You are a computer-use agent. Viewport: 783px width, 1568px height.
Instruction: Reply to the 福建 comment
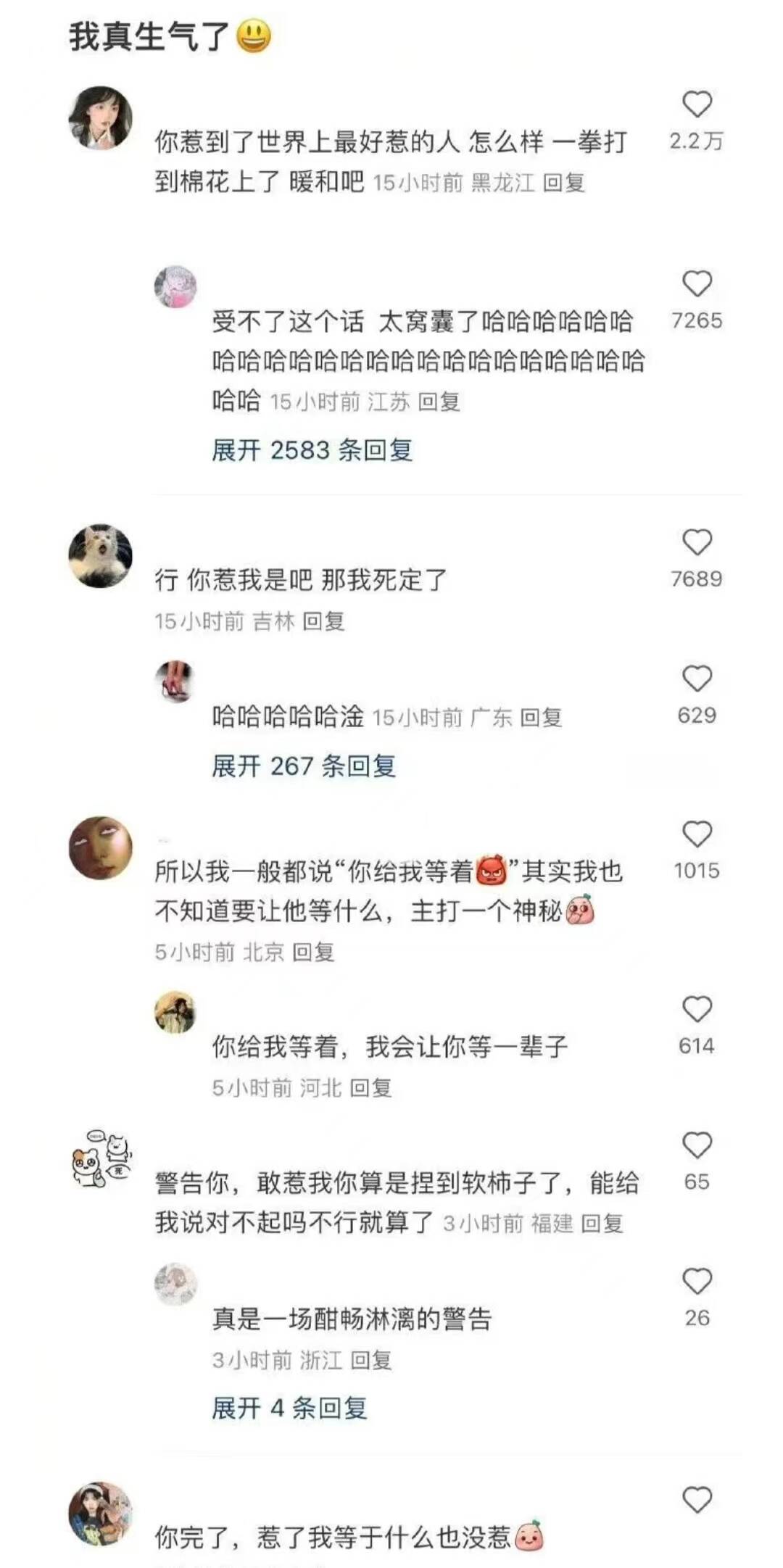602,1224
